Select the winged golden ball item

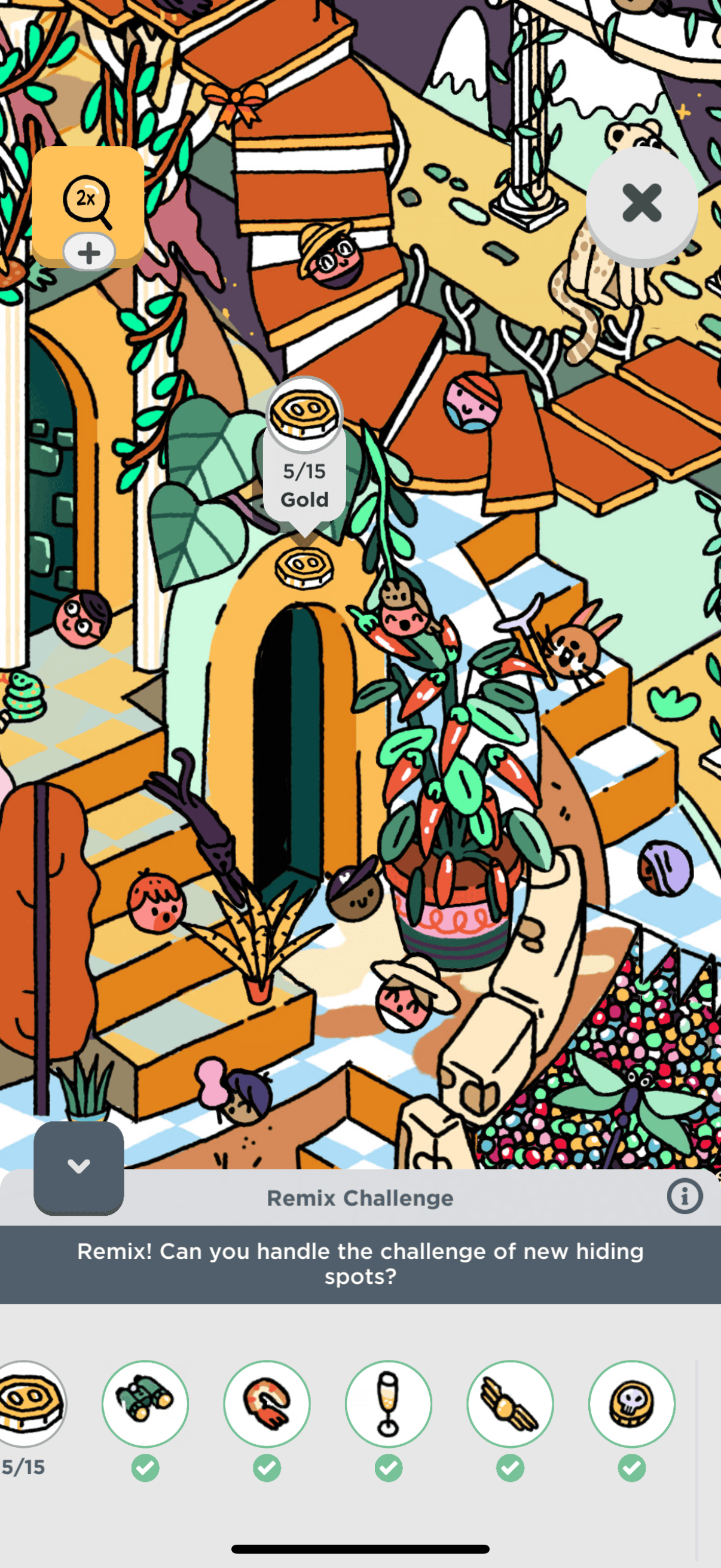coord(510,1403)
